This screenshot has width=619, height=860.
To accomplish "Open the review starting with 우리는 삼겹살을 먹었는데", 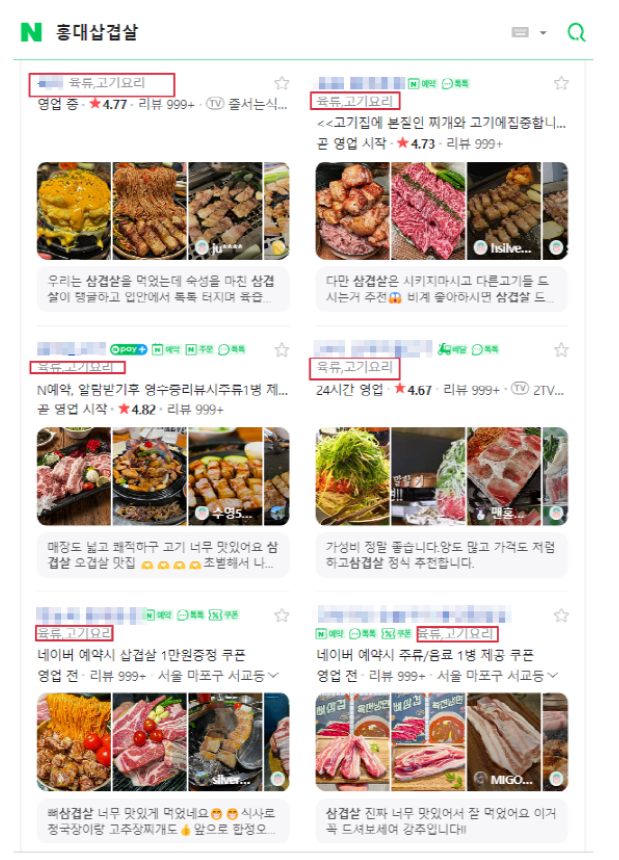I will (162, 289).
